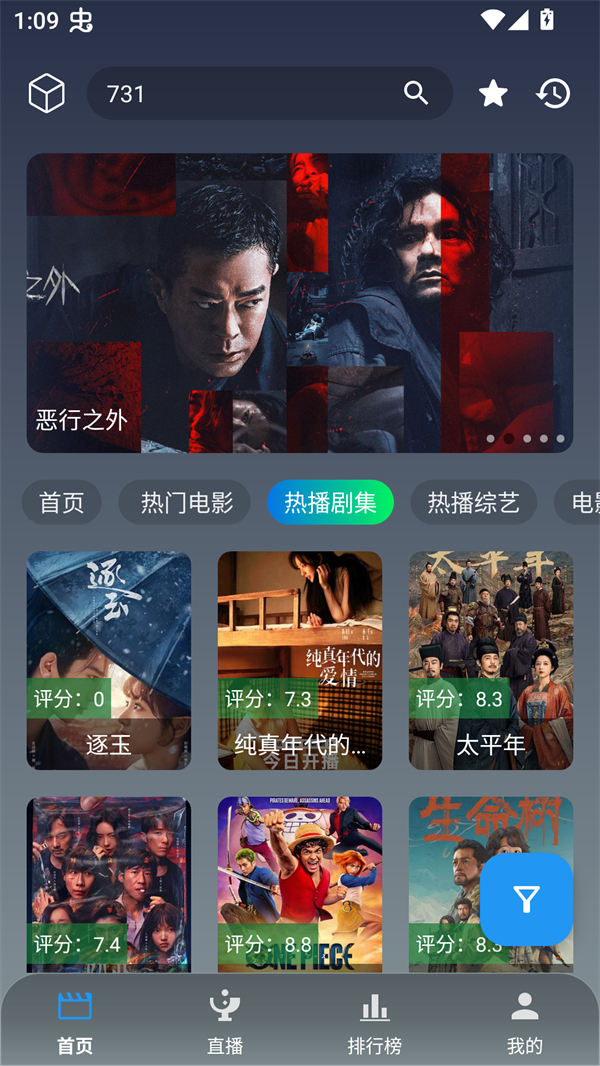Open the cube icon in the top bar
Screen dimensions: 600x1066
point(46,94)
